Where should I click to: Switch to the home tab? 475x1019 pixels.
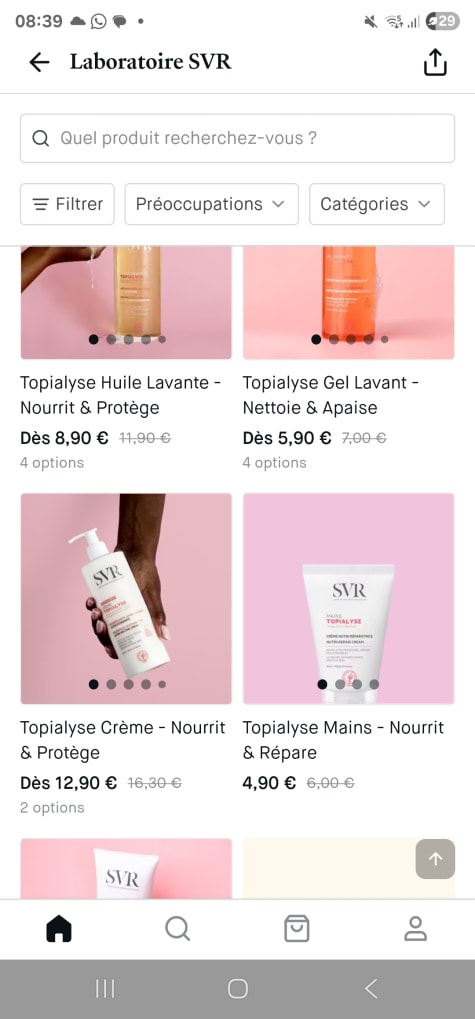(x=59, y=929)
